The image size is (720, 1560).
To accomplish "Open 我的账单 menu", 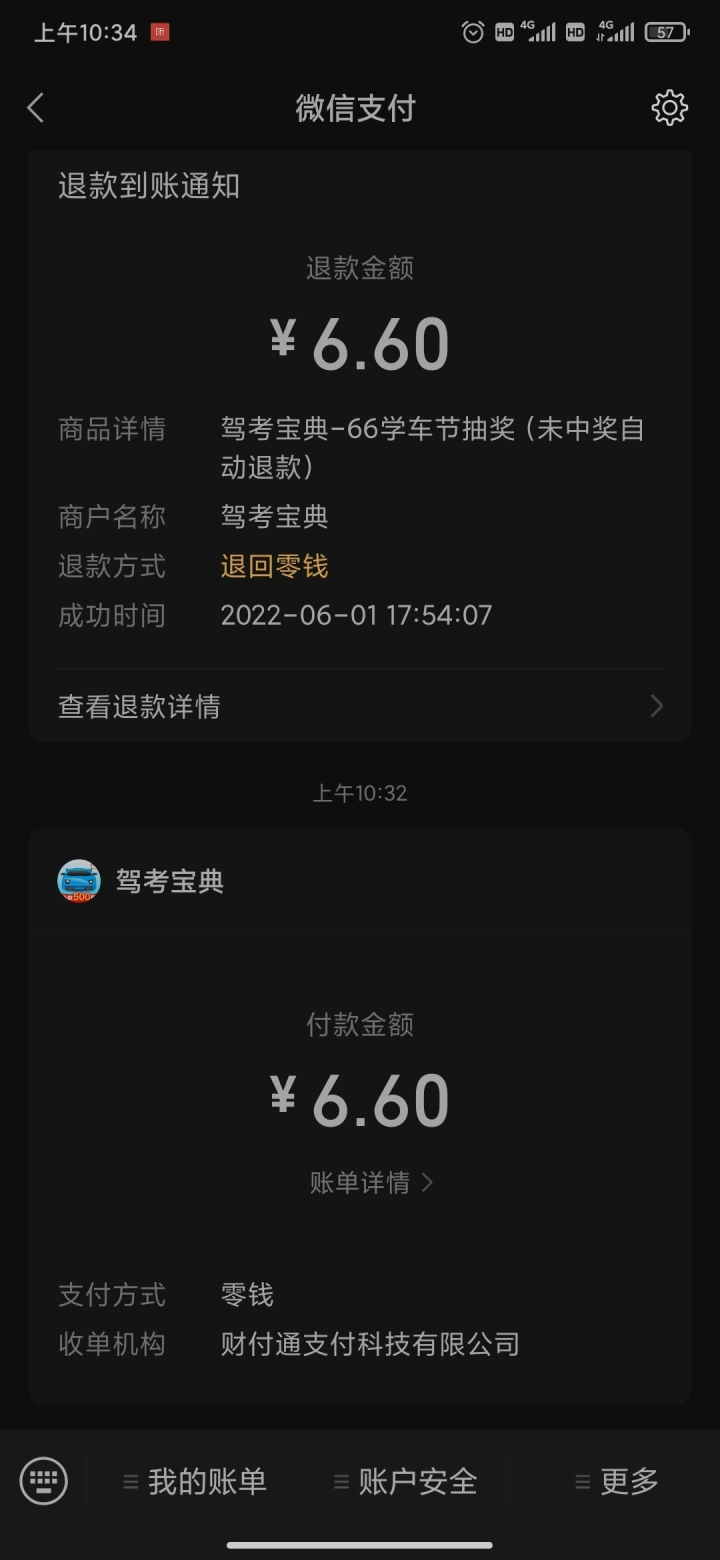I will coord(195,1481).
